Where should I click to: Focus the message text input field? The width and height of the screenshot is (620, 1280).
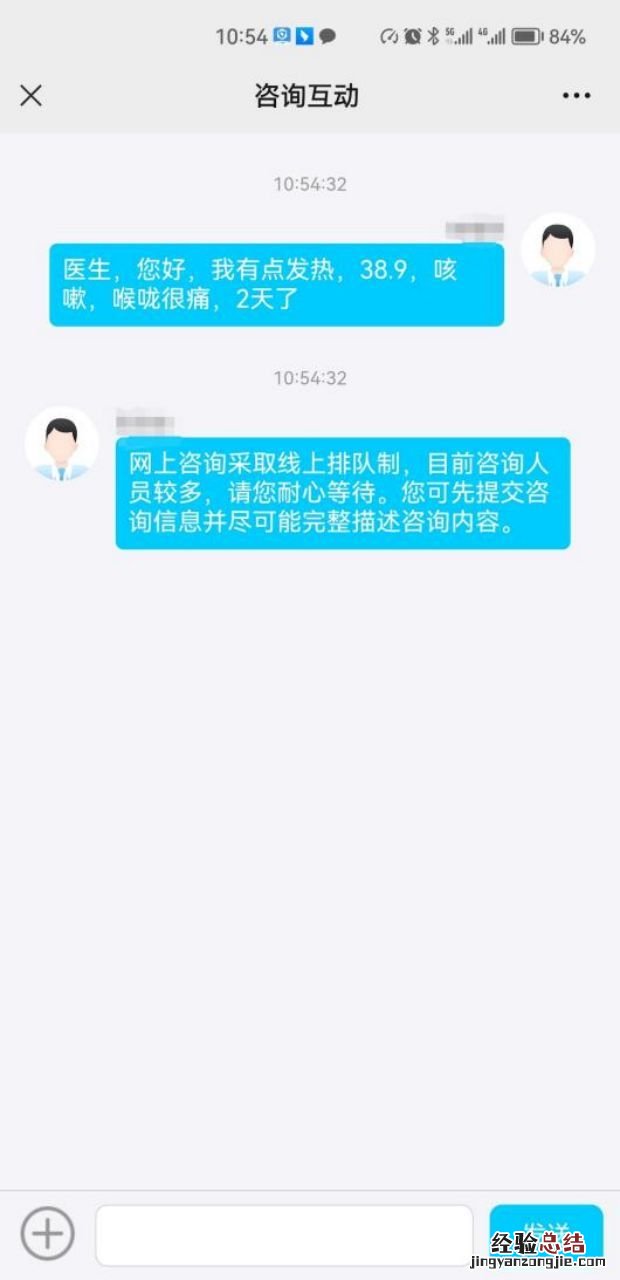(284, 1235)
